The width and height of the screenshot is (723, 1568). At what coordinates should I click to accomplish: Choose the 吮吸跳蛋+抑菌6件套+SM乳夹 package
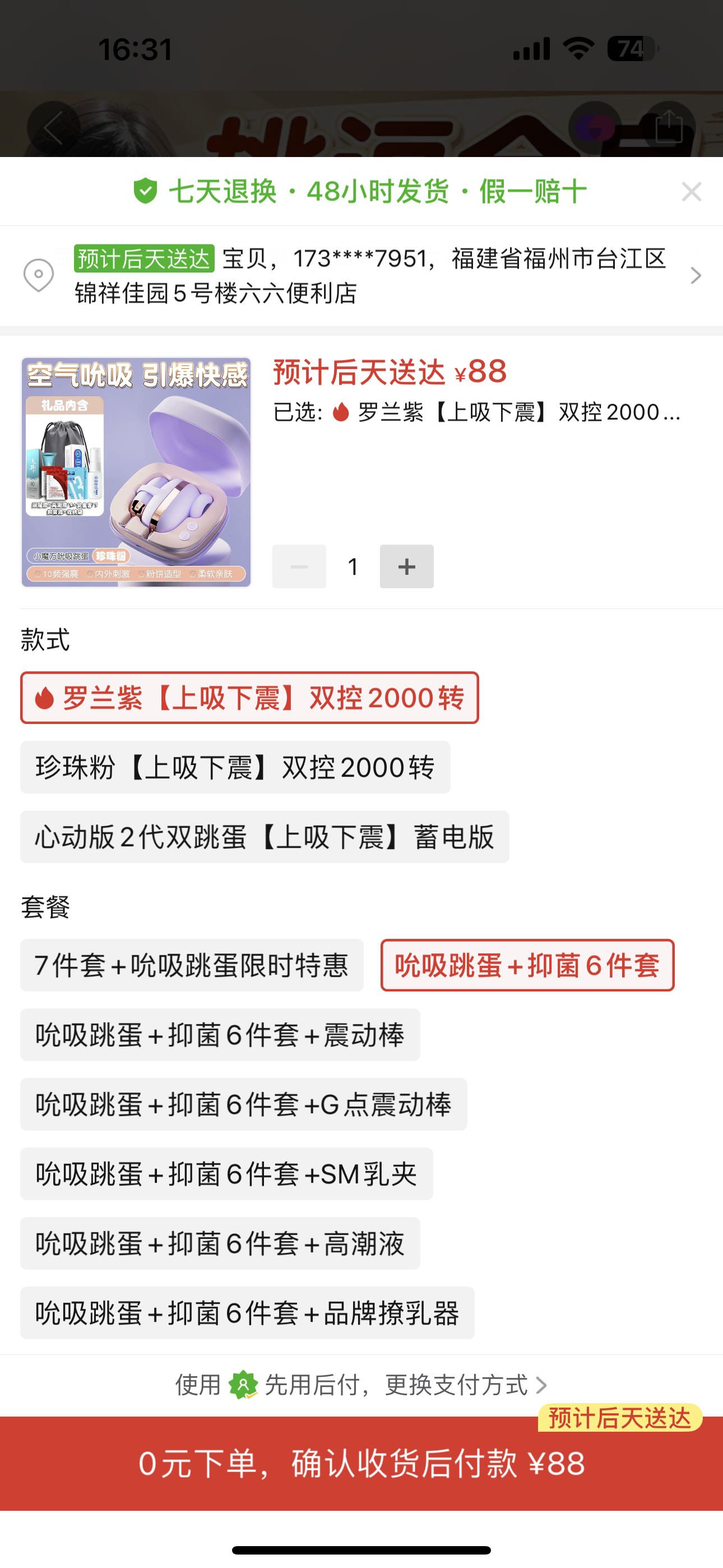[x=226, y=1174]
